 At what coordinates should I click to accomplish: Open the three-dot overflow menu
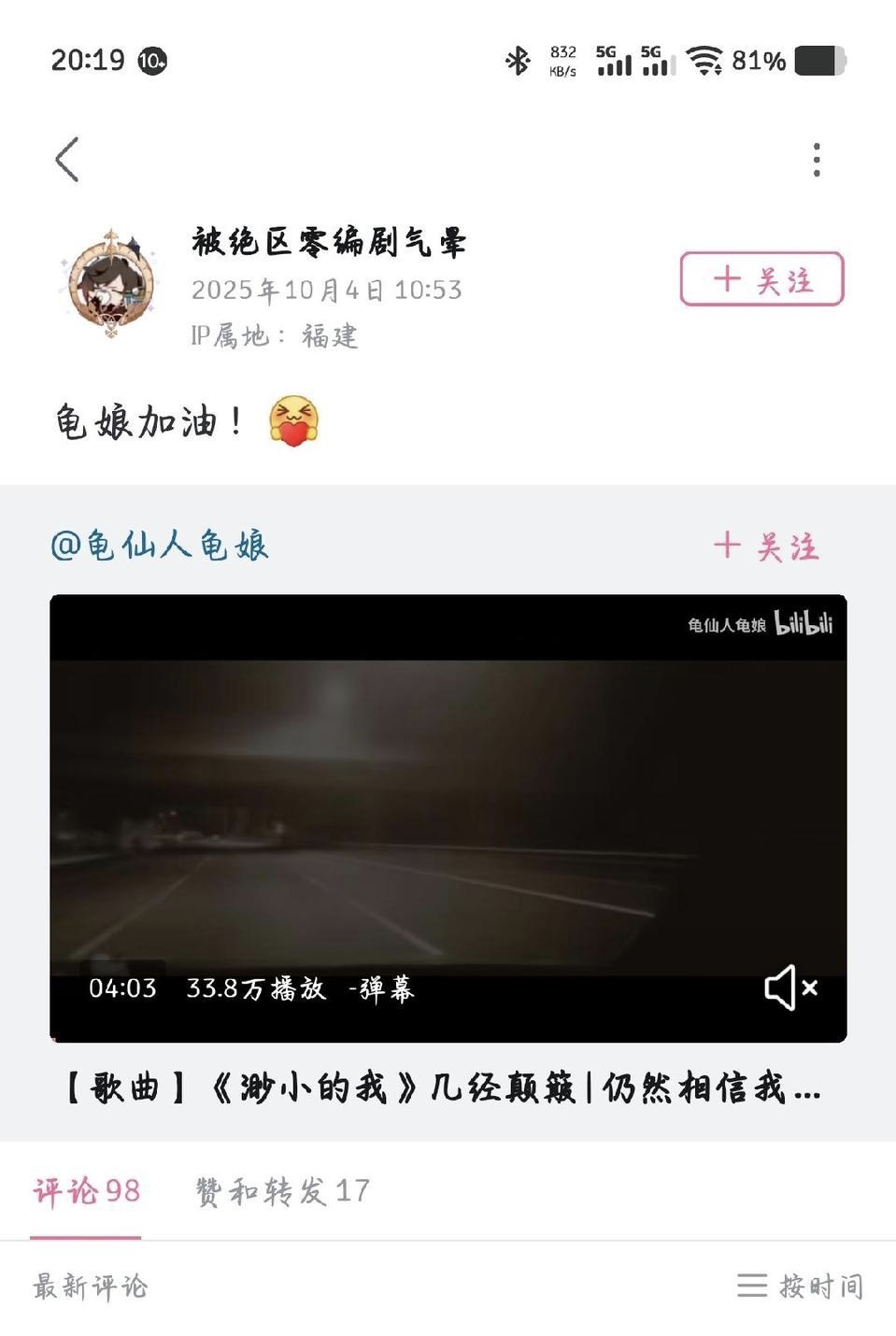pos(817,160)
